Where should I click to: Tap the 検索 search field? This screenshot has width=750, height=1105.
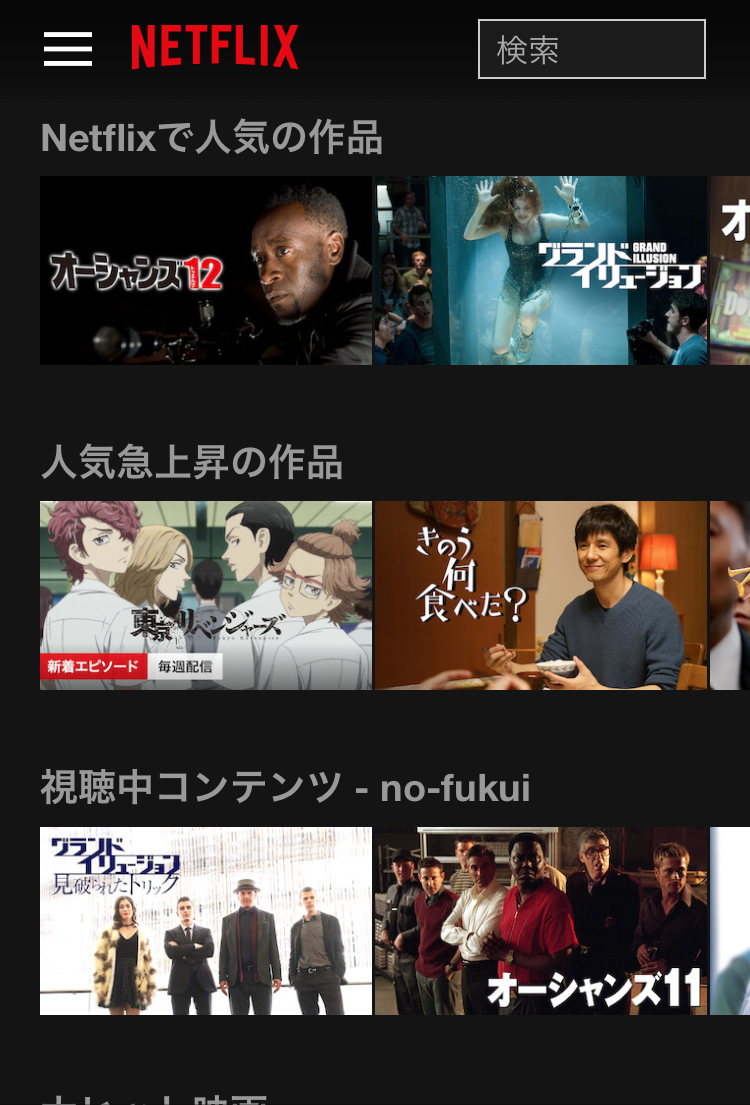[591, 49]
